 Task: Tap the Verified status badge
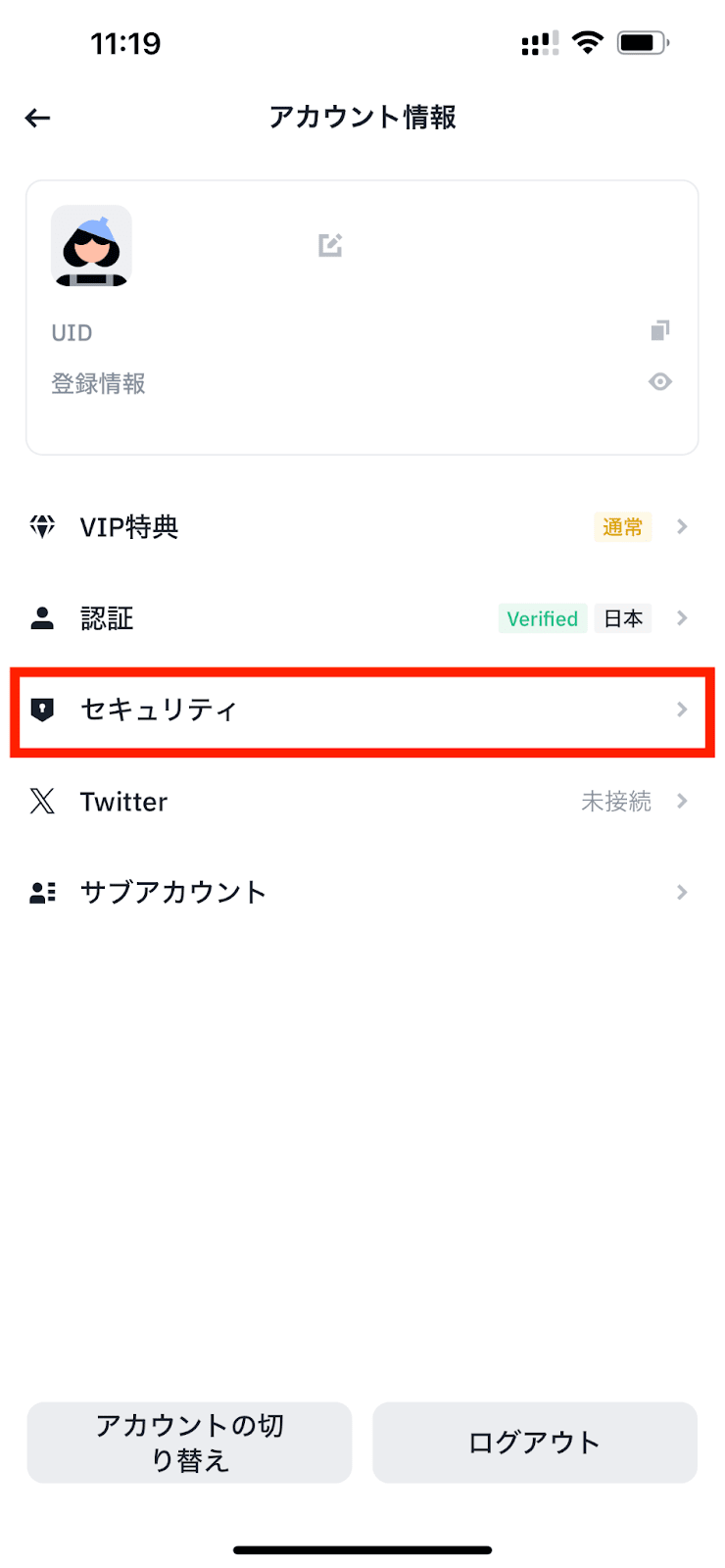click(542, 618)
